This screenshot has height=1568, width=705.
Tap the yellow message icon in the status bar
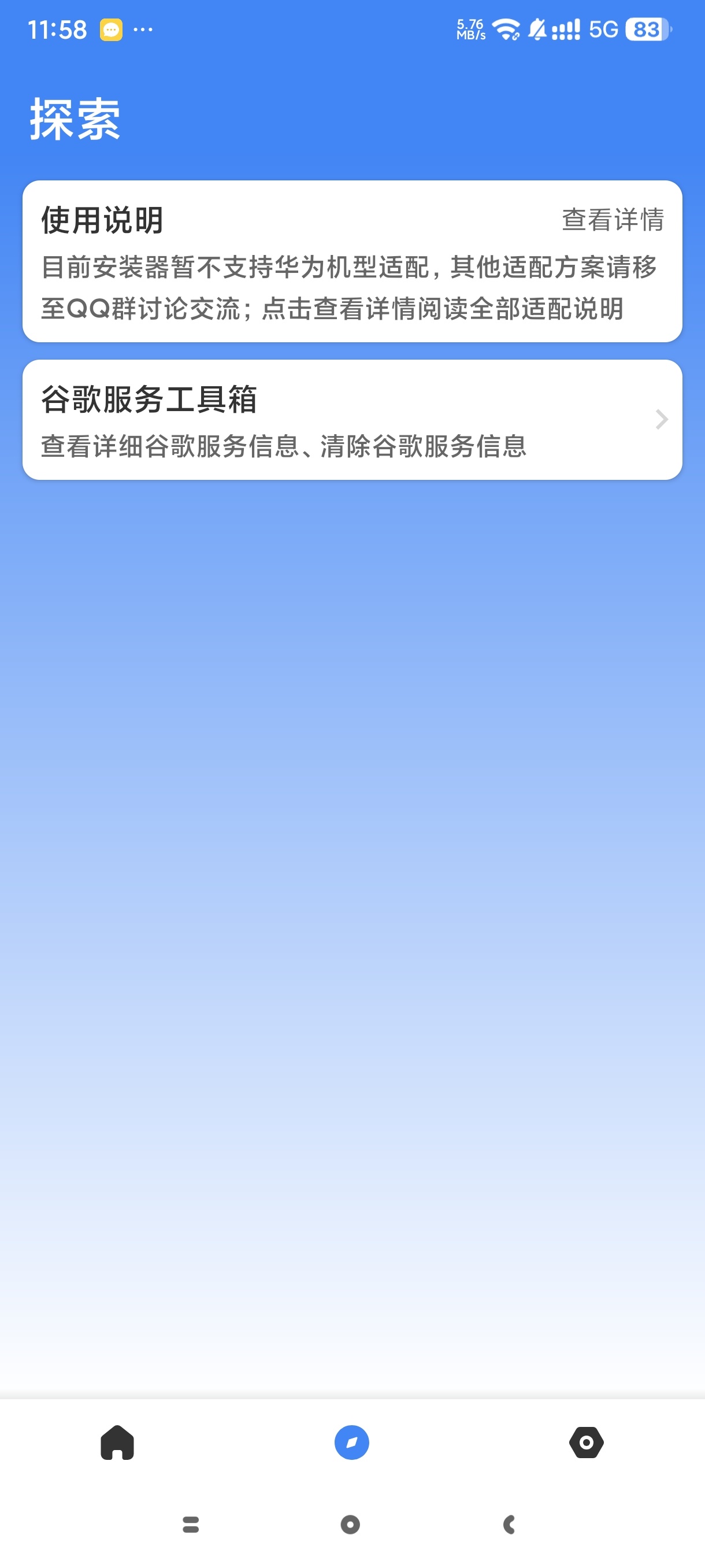point(111,29)
